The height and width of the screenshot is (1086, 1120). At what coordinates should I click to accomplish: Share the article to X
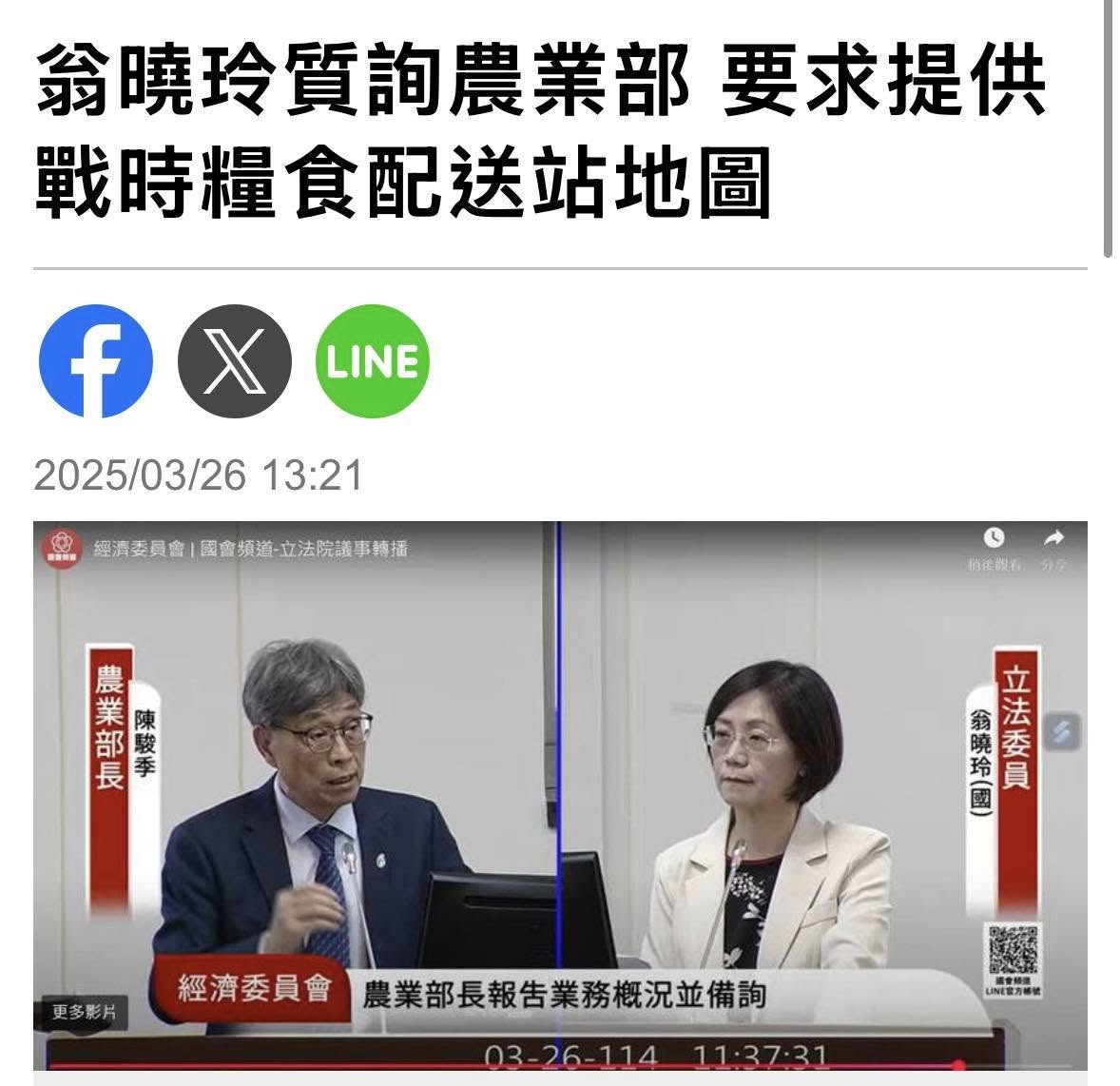(x=234, y=361)
